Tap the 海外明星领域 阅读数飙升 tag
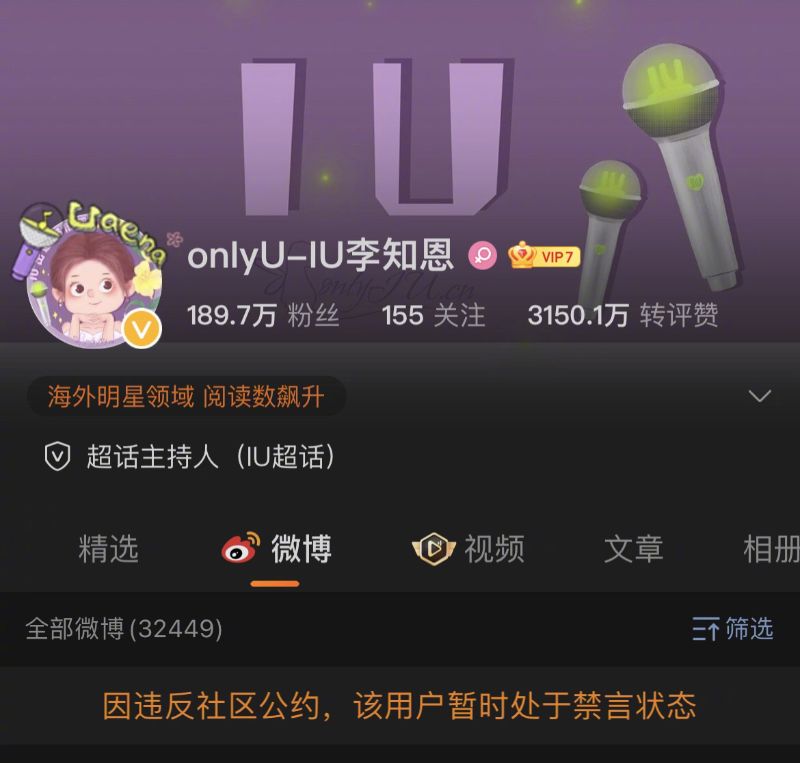 186,397
